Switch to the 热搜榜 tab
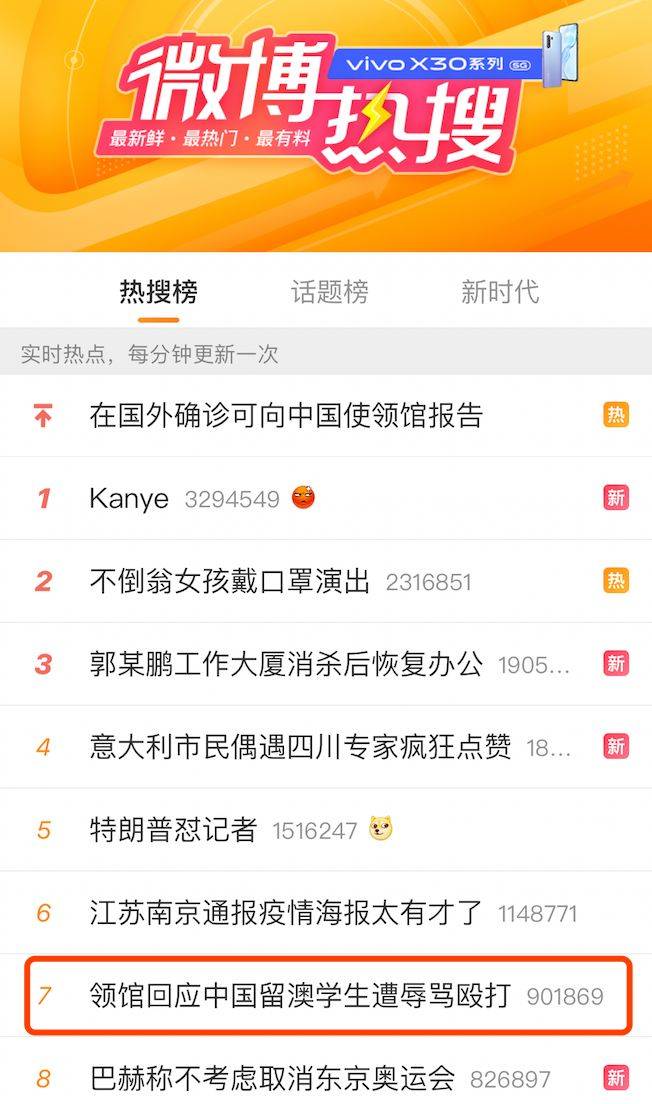Screen dimensions: 652x1104 coord(158,292)
